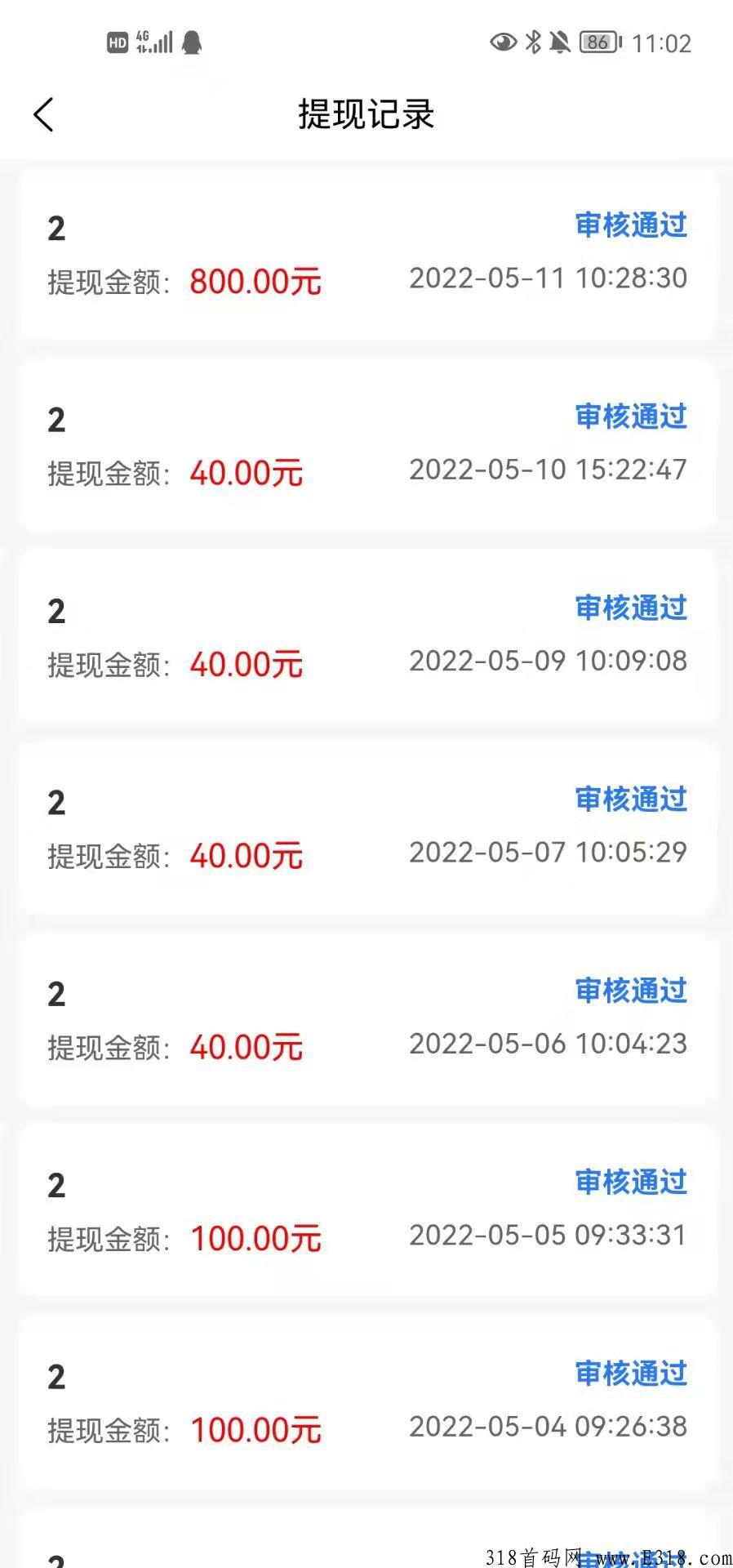Open the 100.00元 withdrawal dated 2022-05-05

(367, 1210)
